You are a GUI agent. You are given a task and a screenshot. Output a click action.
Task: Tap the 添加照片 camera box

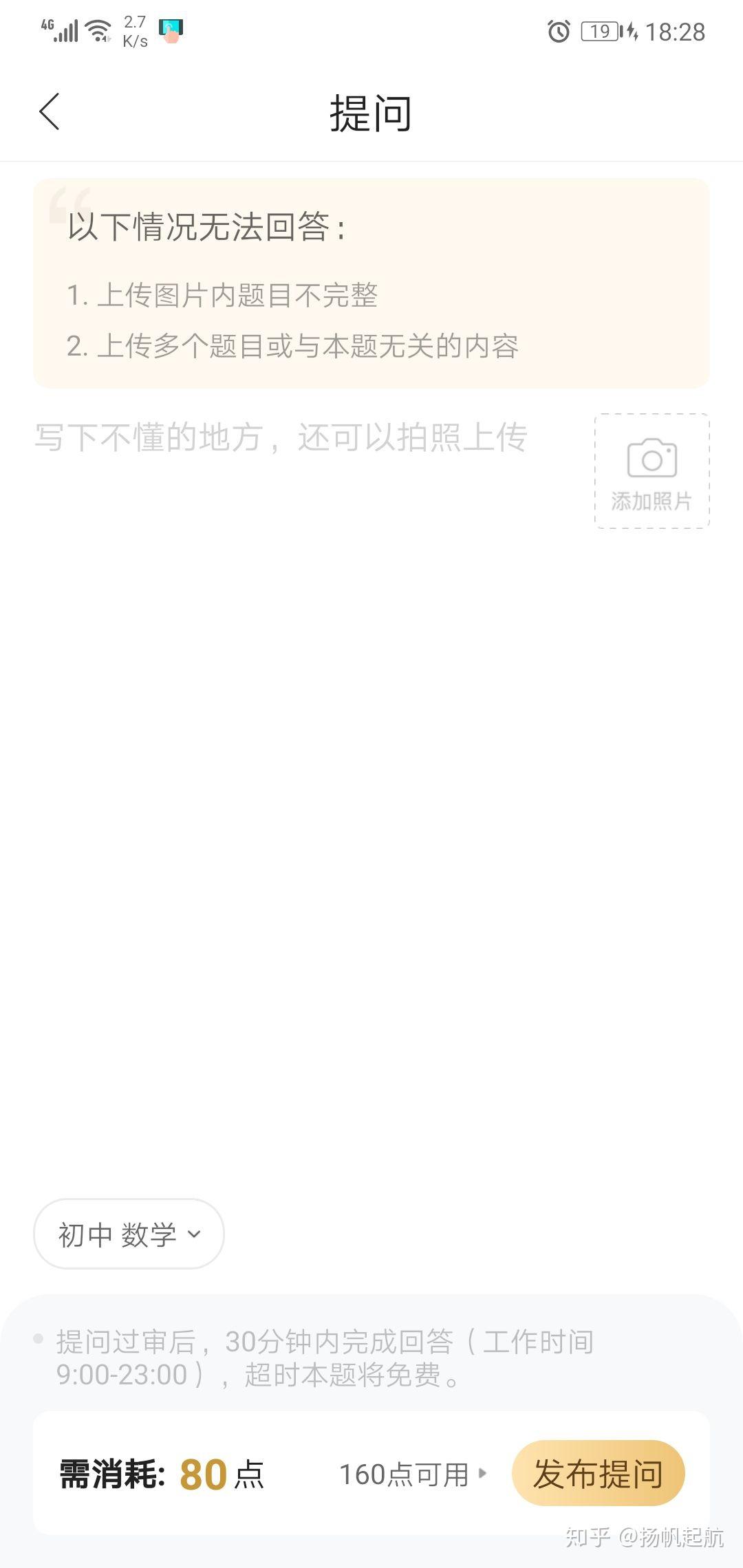click(652, 471)
